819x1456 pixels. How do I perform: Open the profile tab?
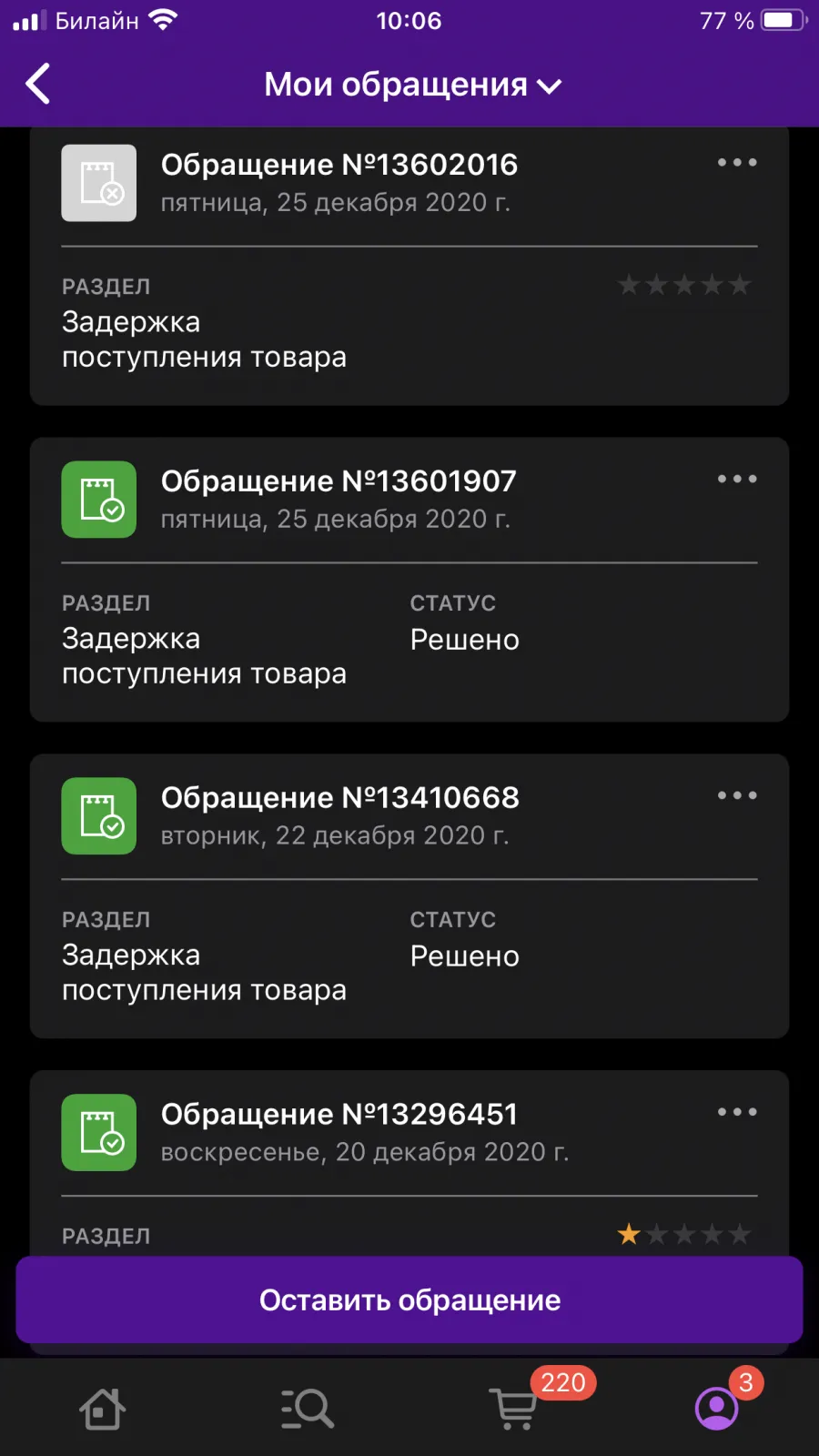point(717,1408)
